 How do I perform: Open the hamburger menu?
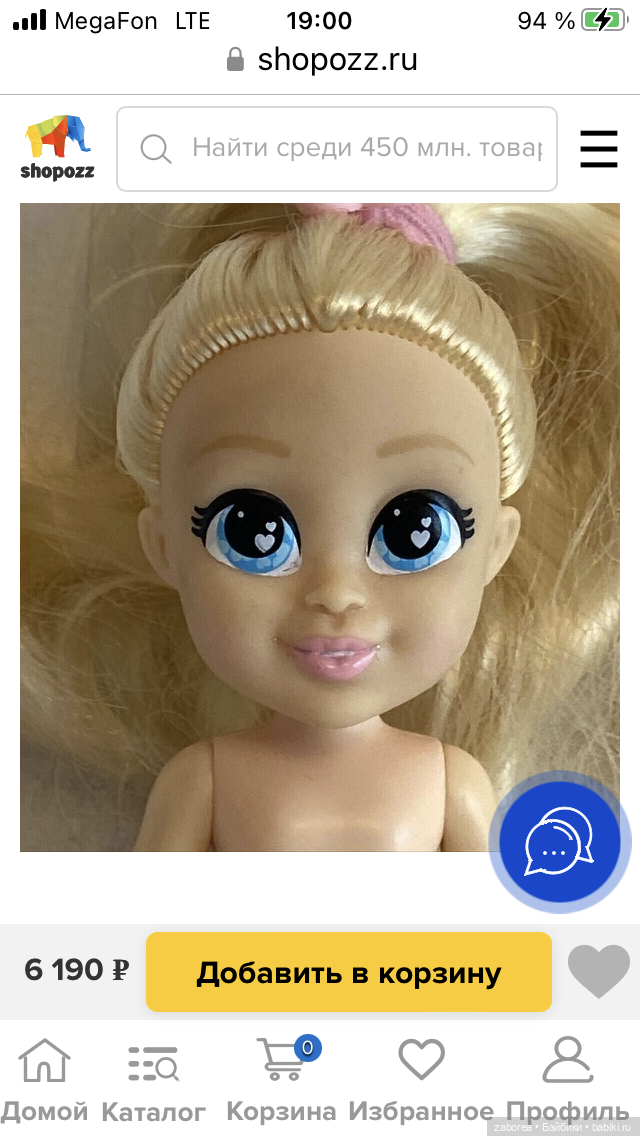coord(598,149)
